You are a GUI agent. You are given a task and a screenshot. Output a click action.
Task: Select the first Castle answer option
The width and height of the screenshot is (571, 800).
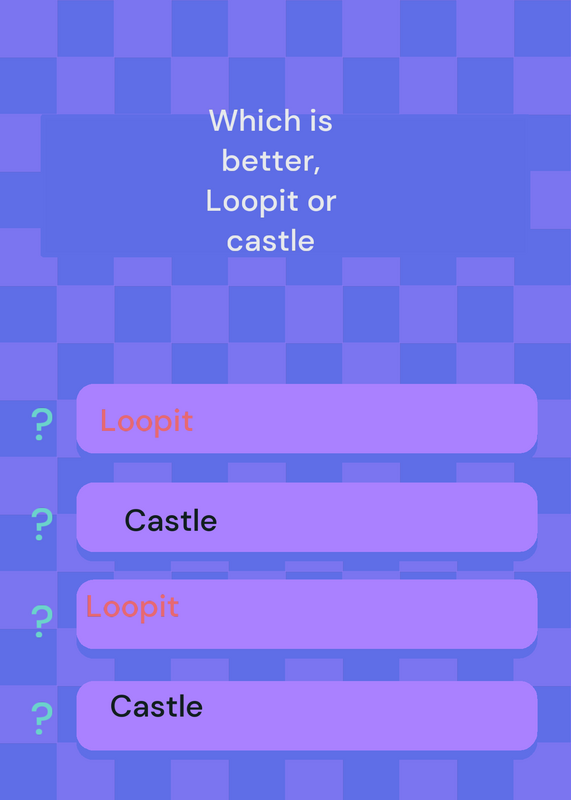[x=307, y=517]
